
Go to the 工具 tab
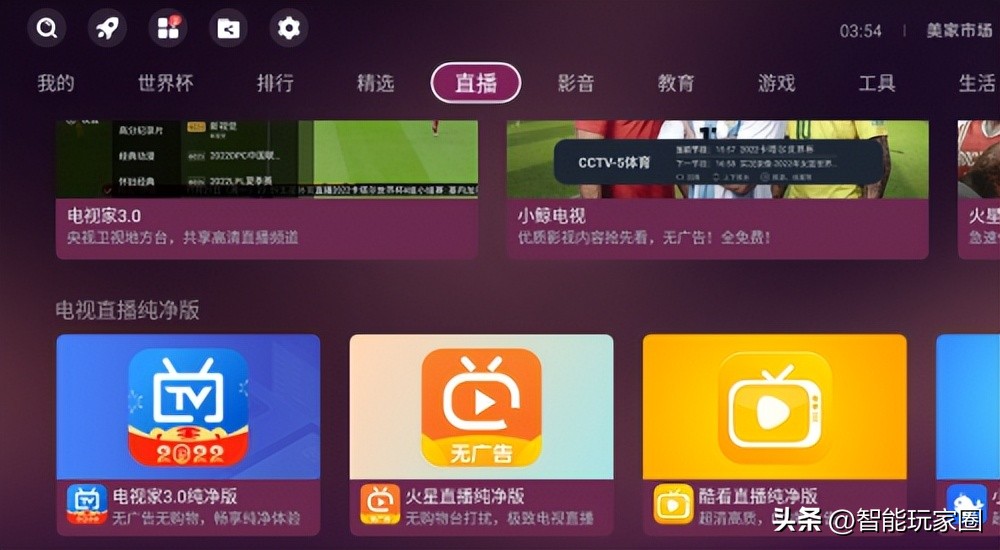[x=877, y=83]
